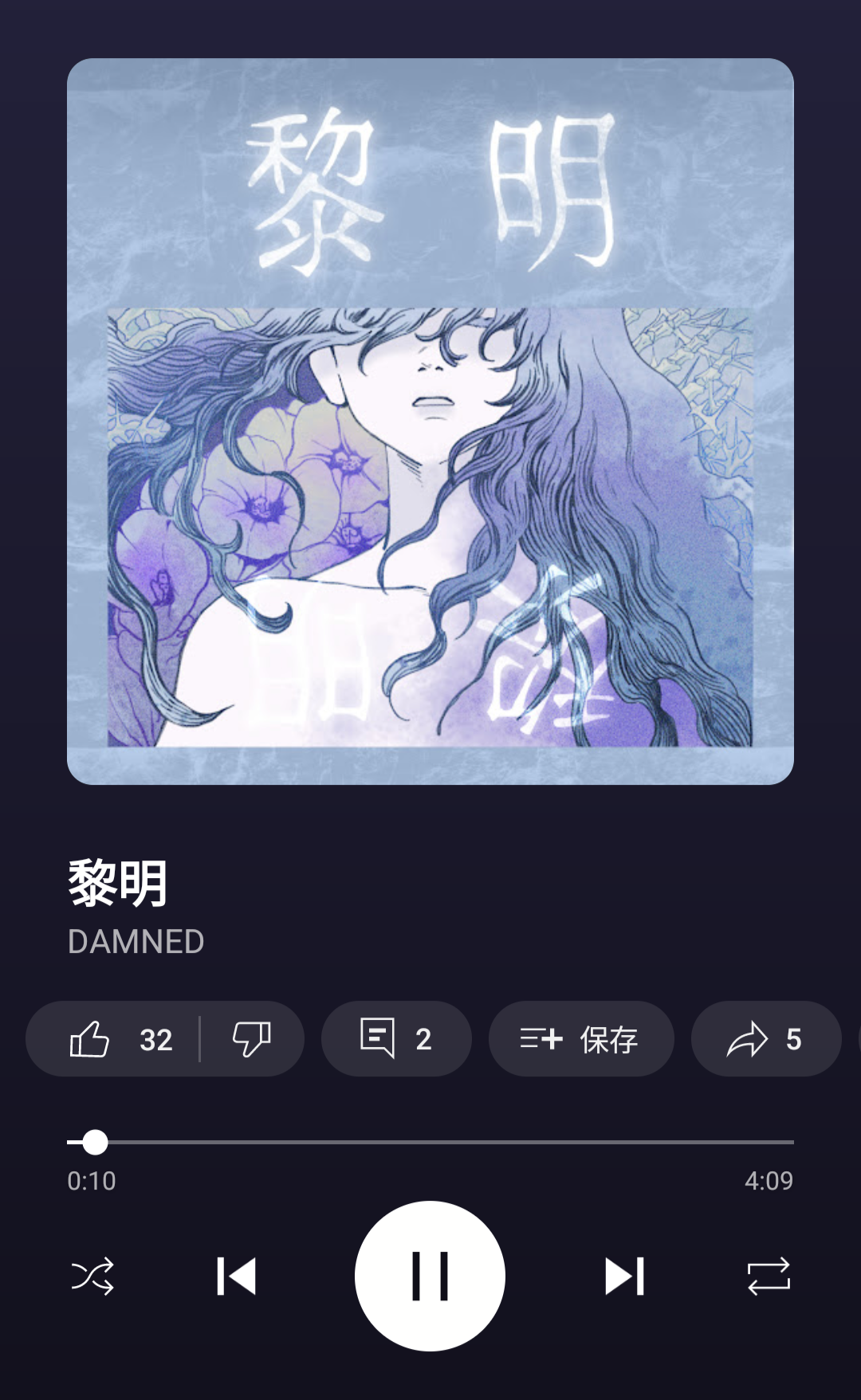Skip to the next track

pyautogui.click(x=624, y=1276)
